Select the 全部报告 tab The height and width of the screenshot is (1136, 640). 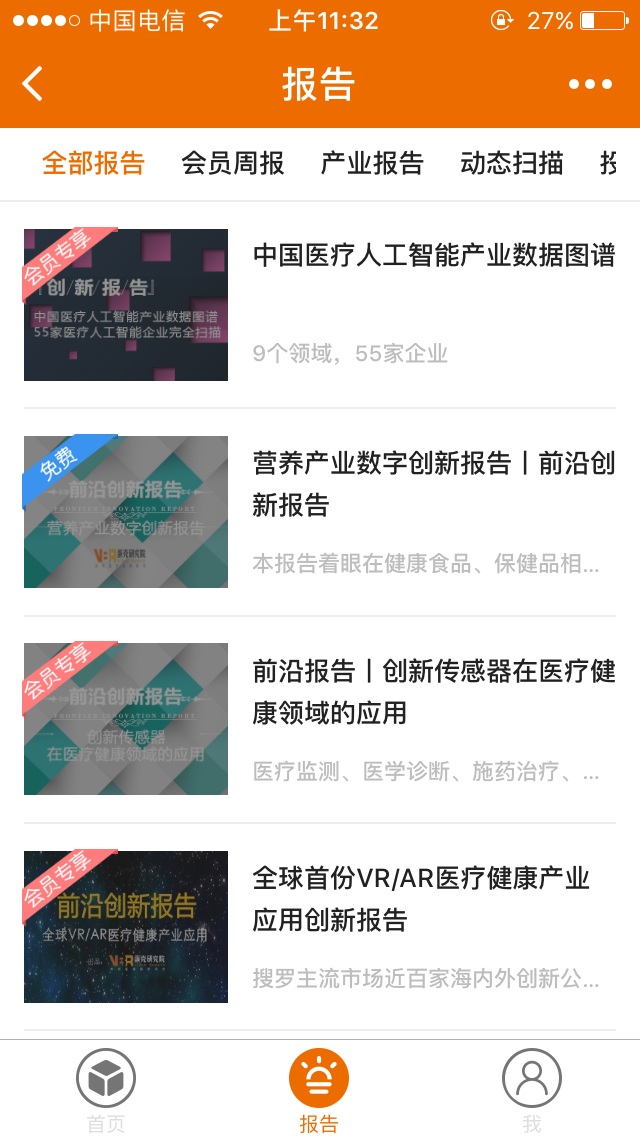93,163
